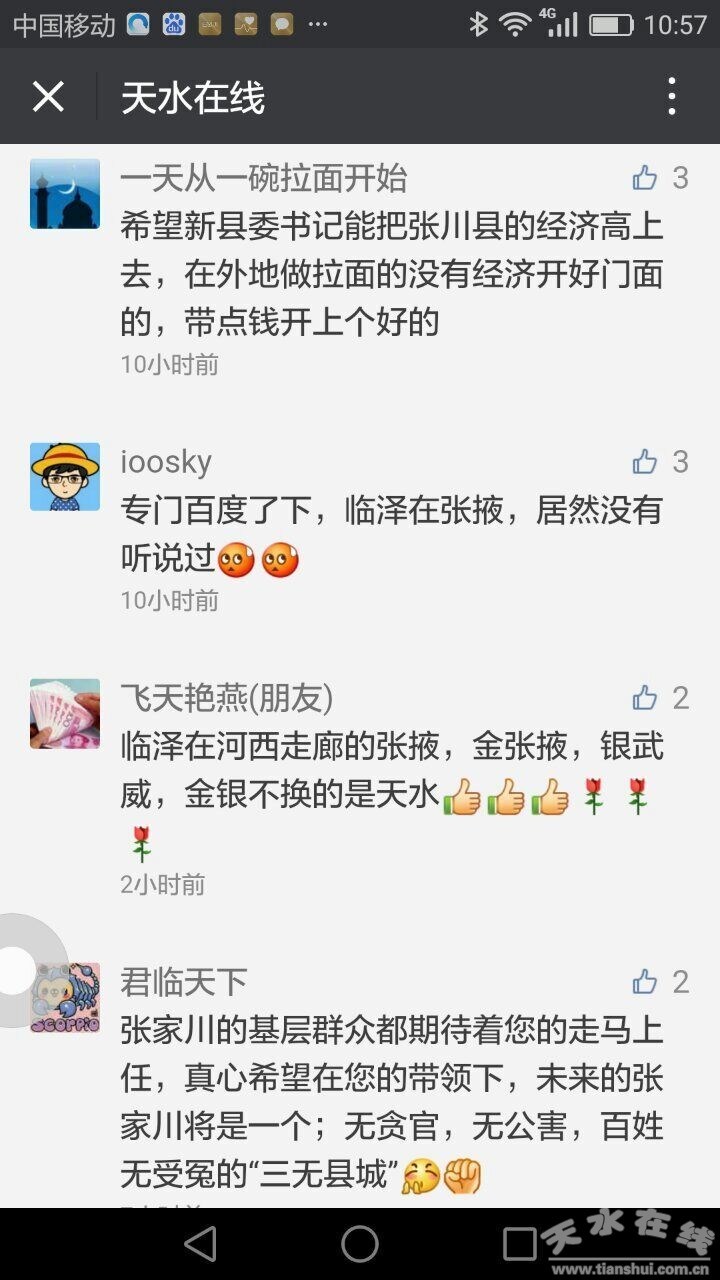This screenshot has width=720, height=1280.
Task: Like ioosky's comment
Action: (645, 462)
